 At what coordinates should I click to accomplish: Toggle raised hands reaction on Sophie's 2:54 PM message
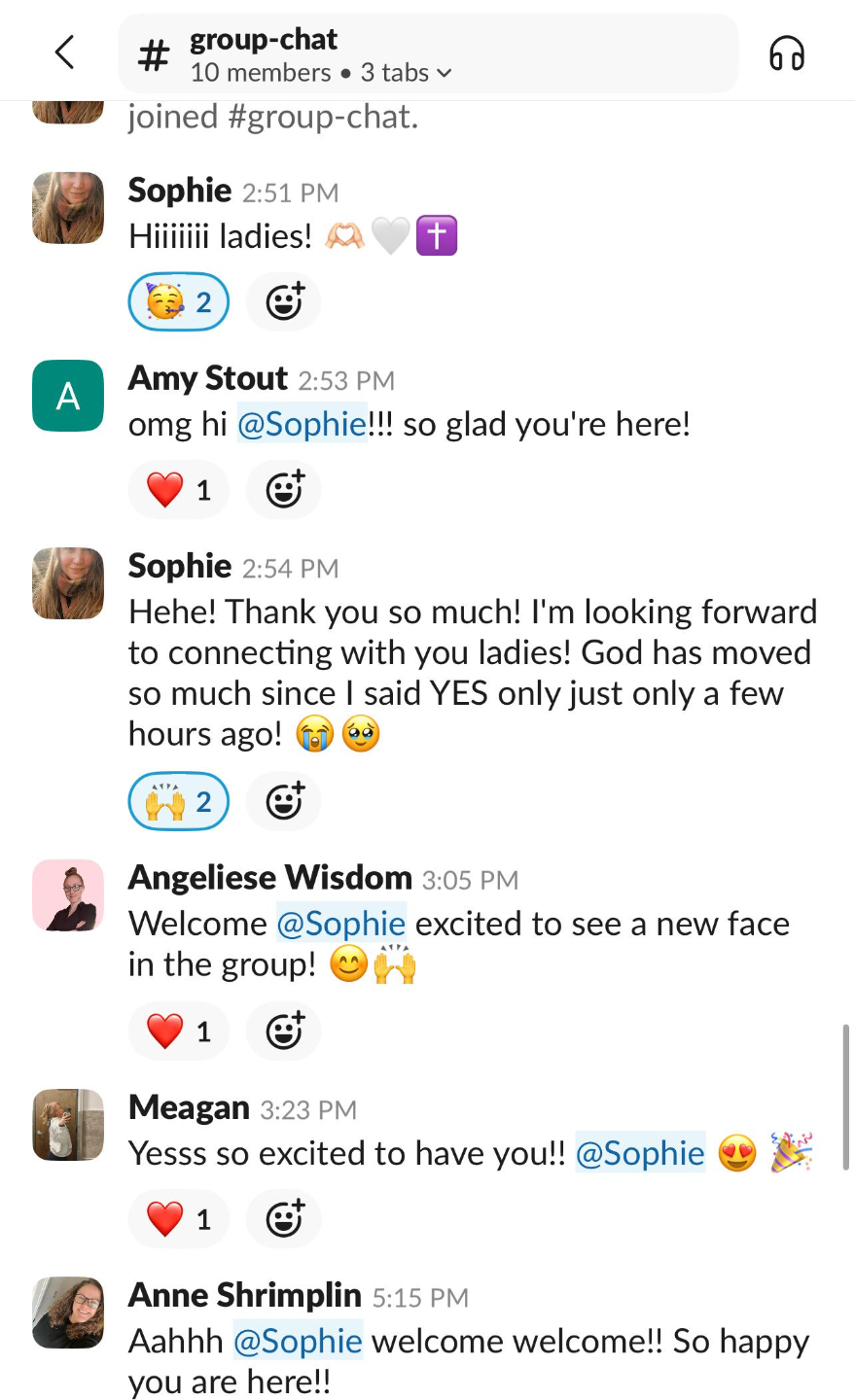tap(179, 802)
